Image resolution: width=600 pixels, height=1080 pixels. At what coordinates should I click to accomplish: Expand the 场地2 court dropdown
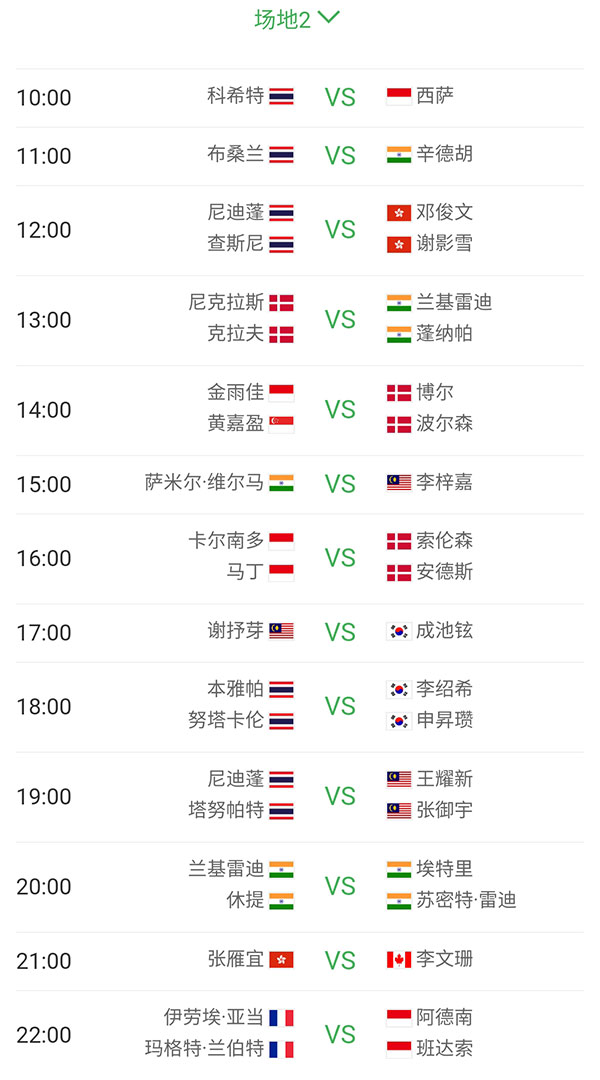click(x=298, y=19)
